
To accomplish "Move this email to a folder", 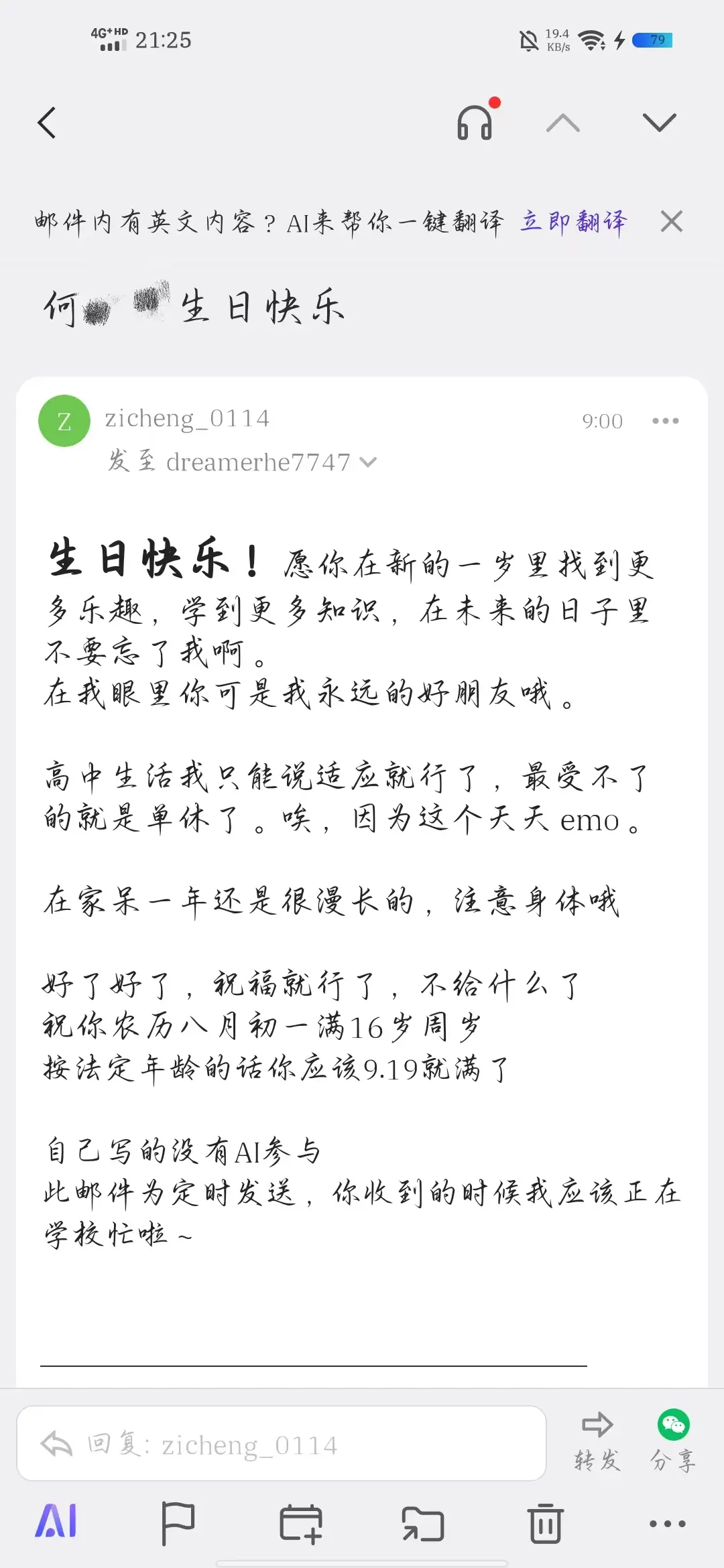I will click(x=423, y=1523).
